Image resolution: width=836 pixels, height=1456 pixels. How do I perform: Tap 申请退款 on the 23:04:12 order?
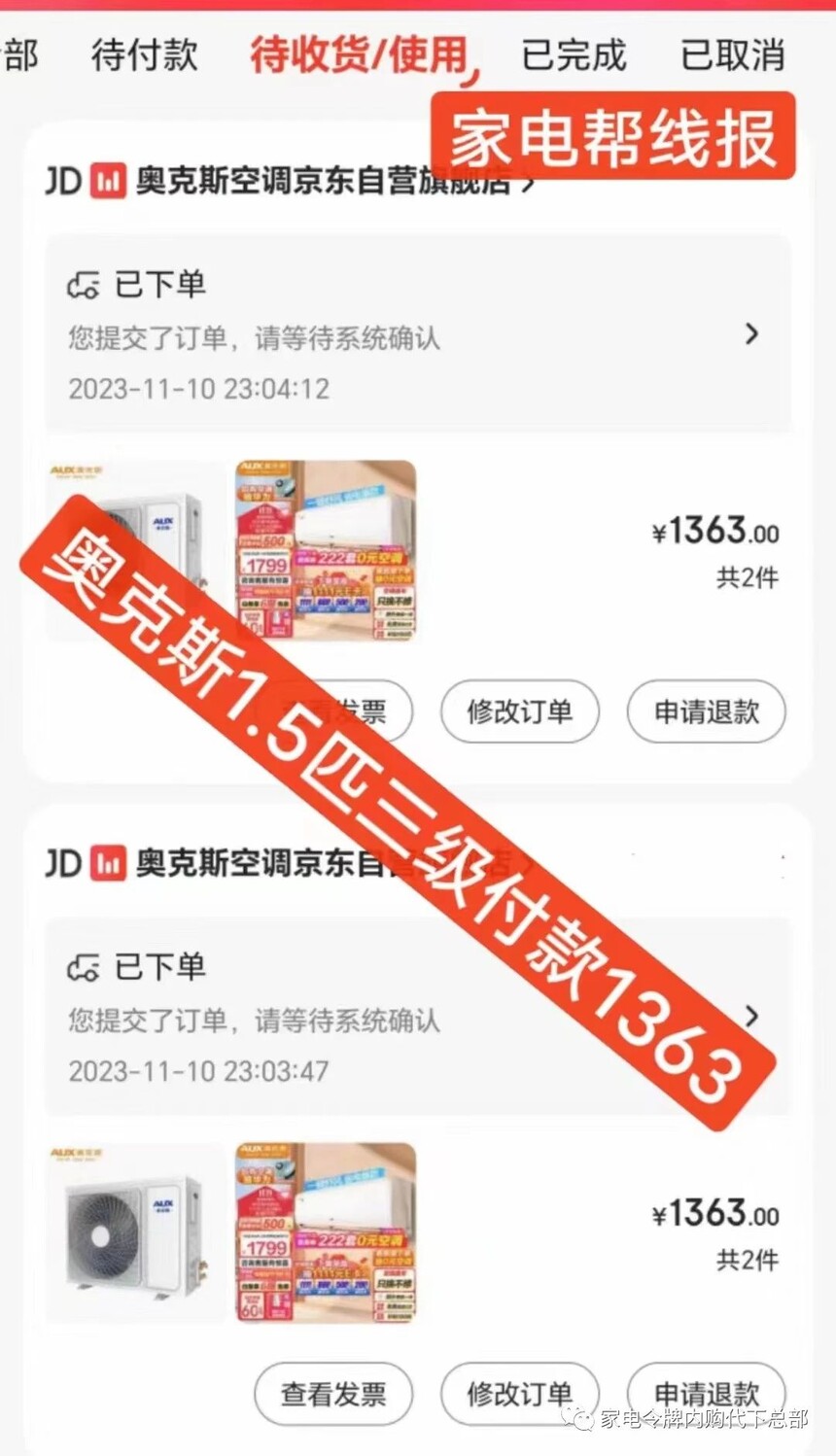[706, 711]
